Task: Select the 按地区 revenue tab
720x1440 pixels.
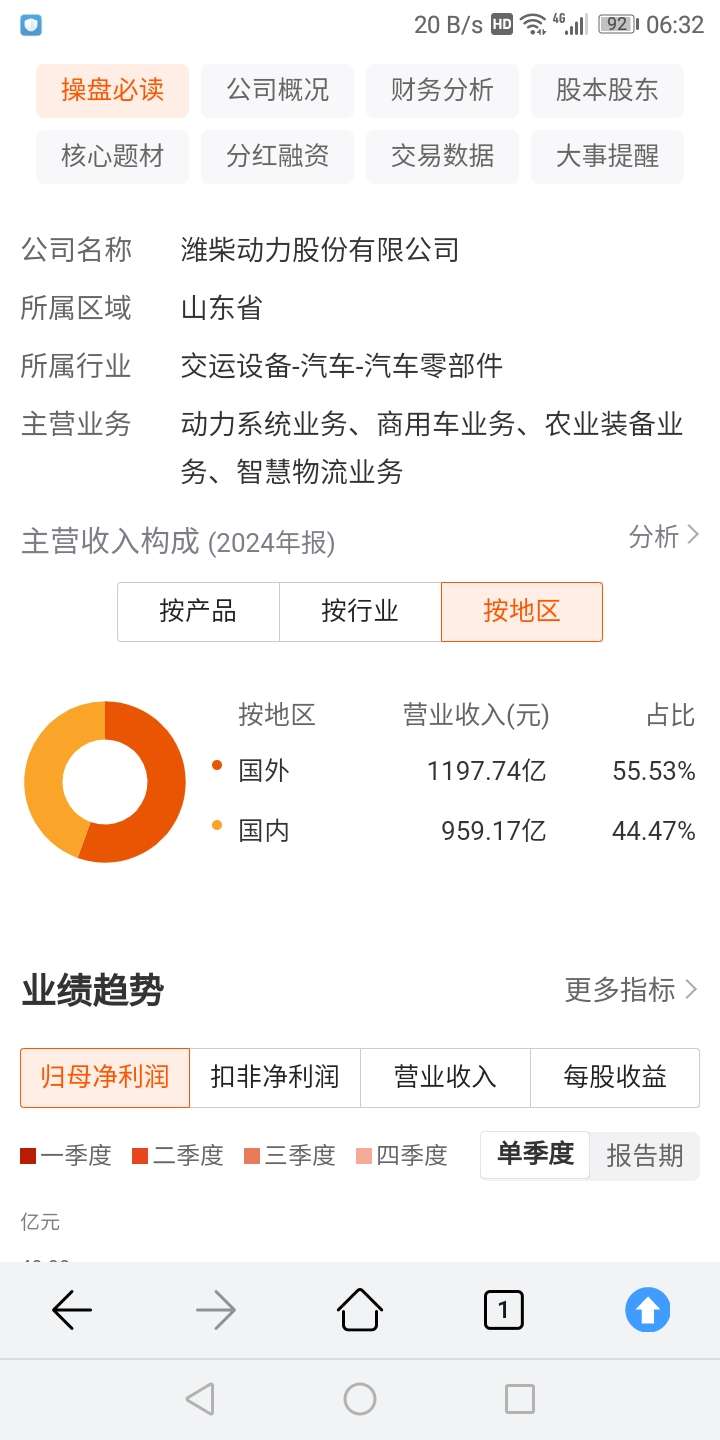Action: point(521,611)
